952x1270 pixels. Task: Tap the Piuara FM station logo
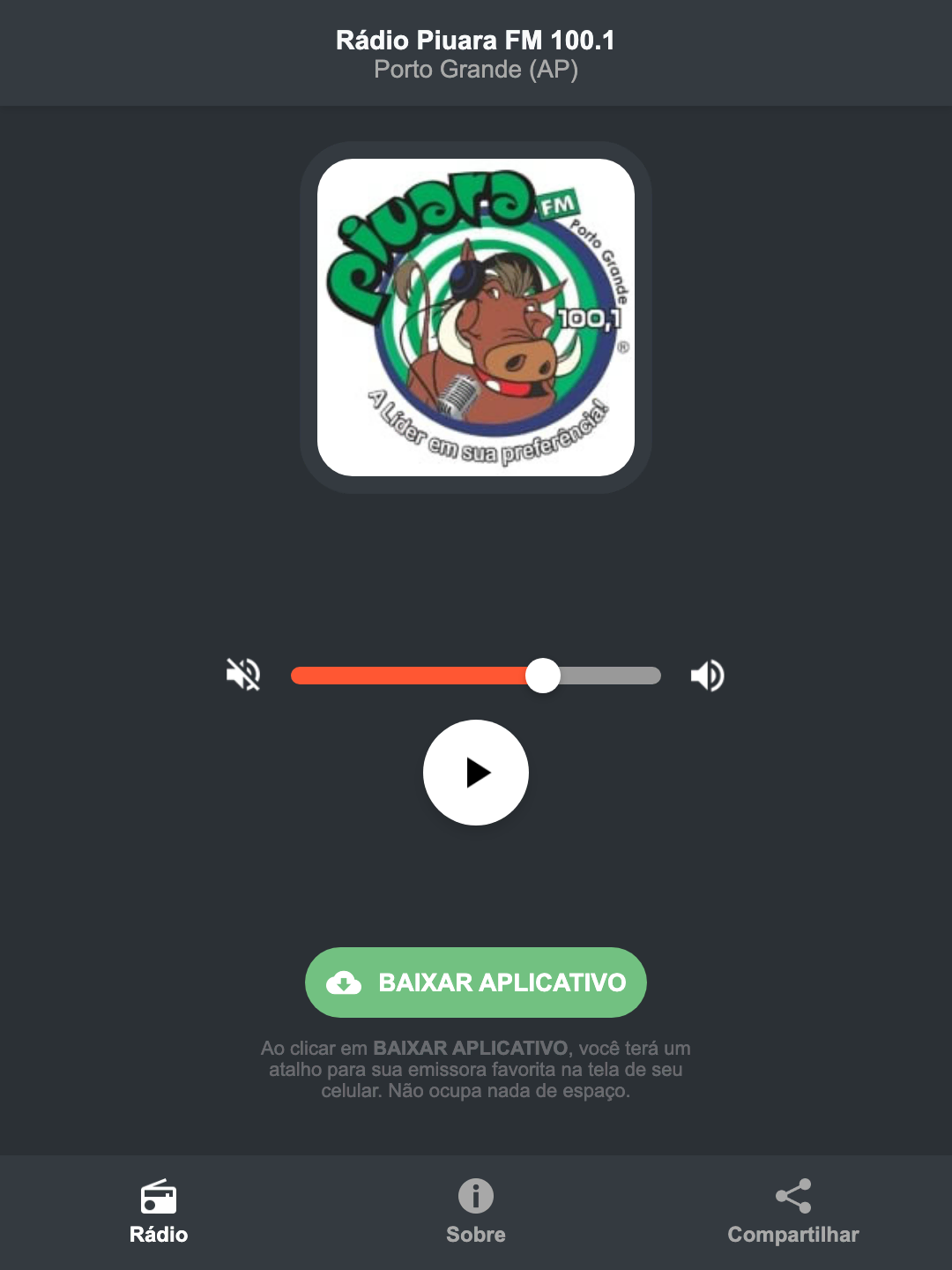coord(475,315)
